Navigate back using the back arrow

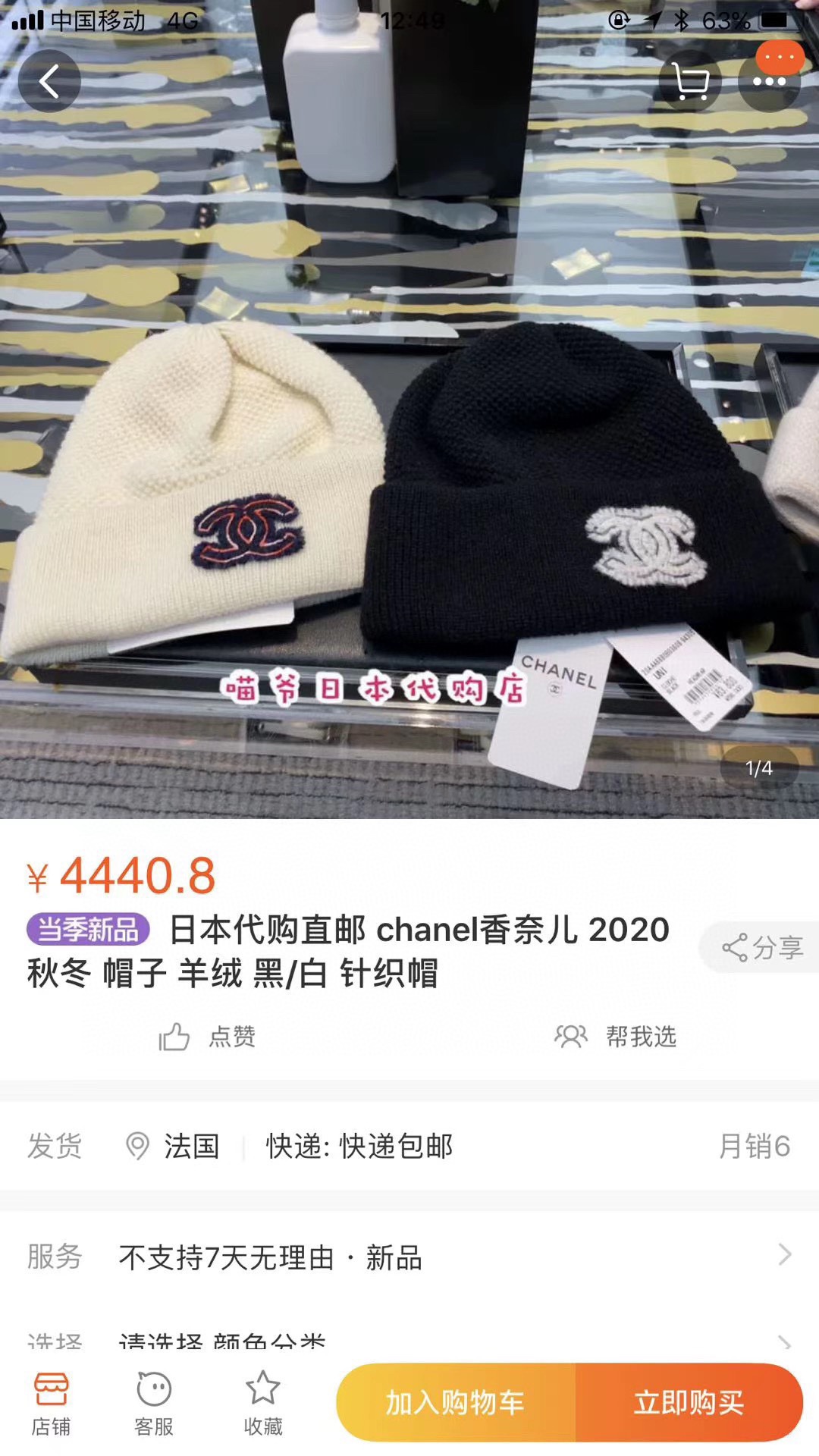coord(50,80)
